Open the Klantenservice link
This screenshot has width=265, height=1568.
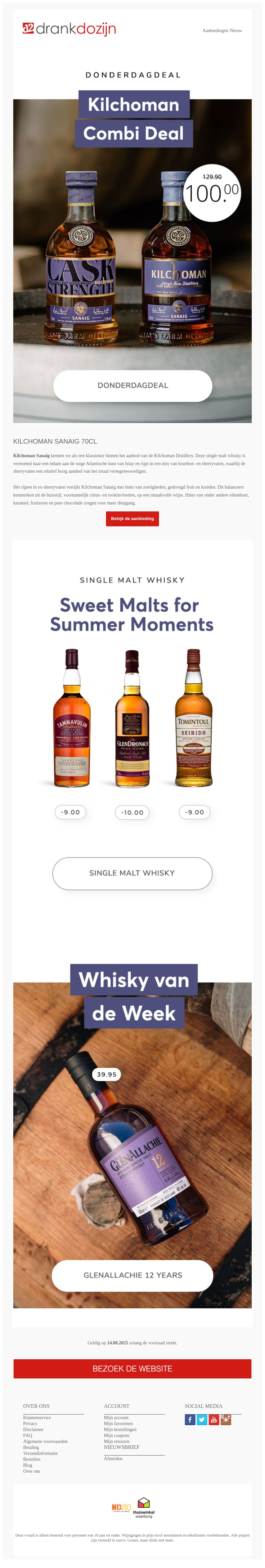pos(37,1418)
